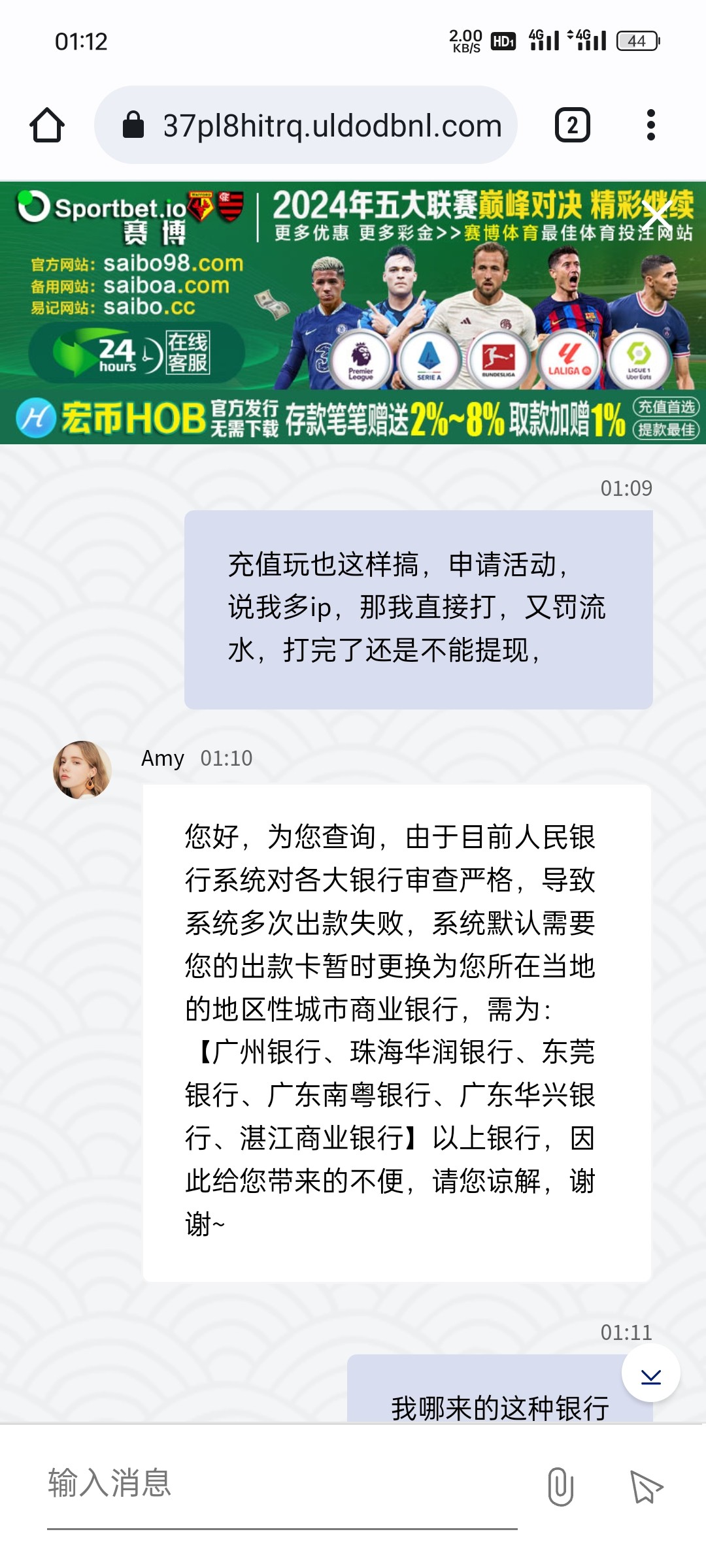The width and height of the screenshot is (706, 1568).
Task: Open the HOB coin promotion banner
Action: click(353, 418)
